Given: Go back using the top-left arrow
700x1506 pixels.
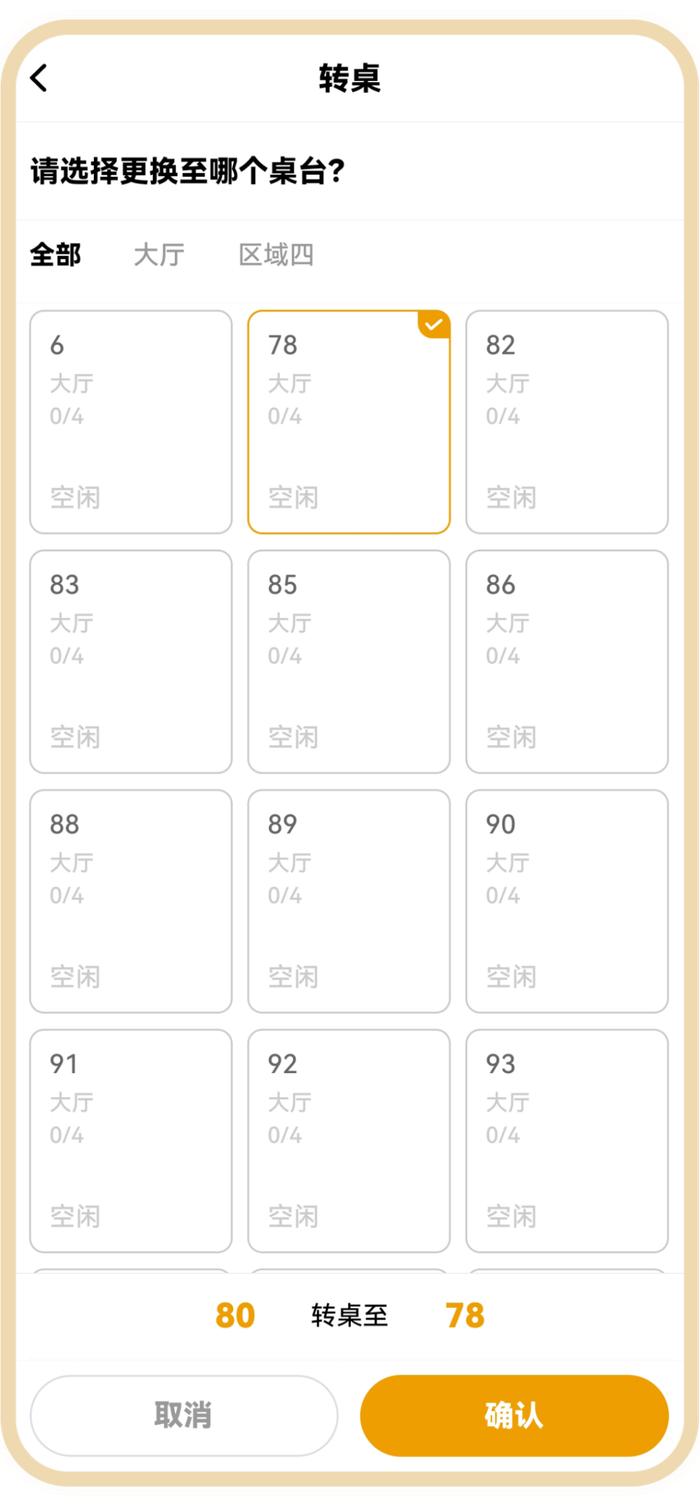Looking at the screenshot, I should (39, 78).
